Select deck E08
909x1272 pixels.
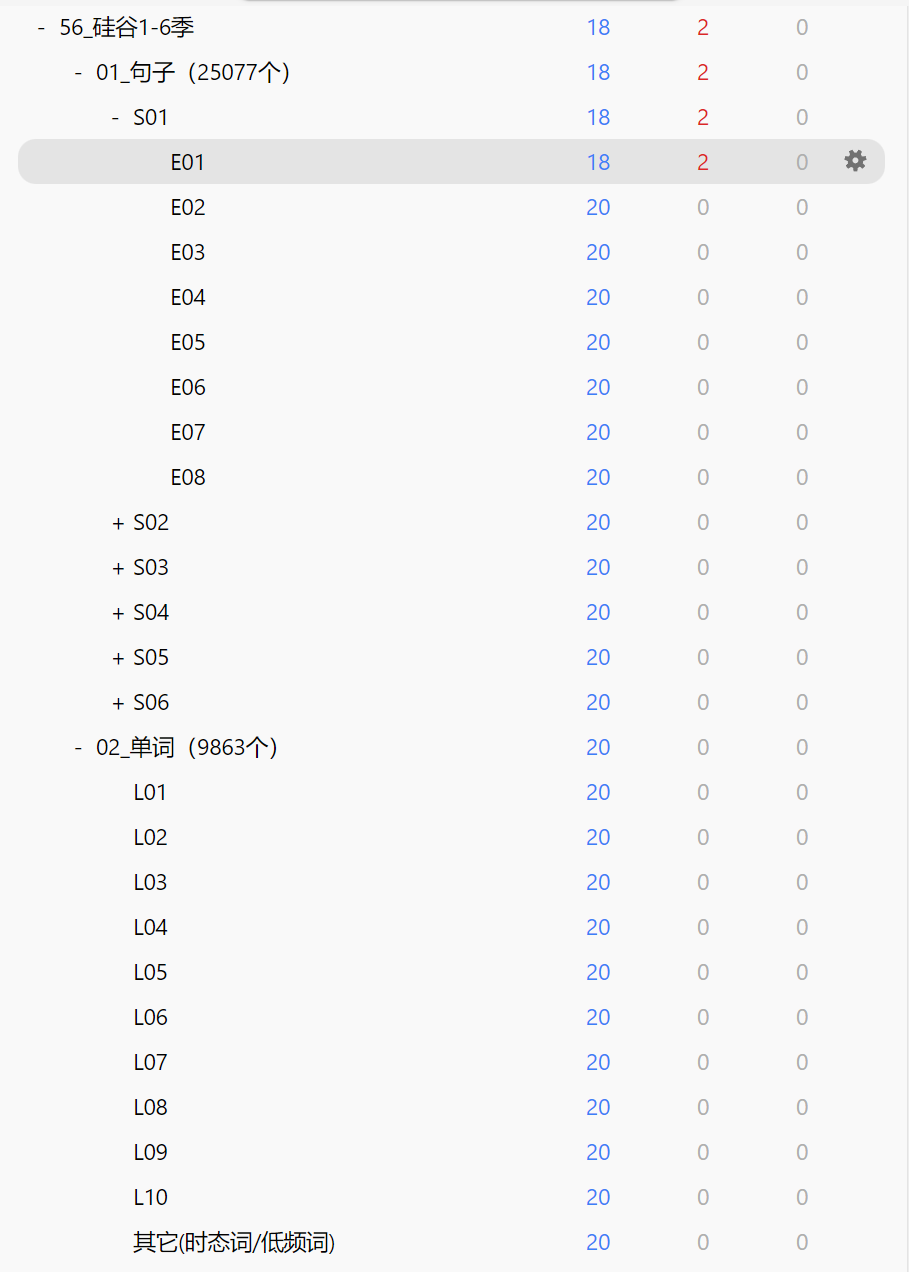(188, 478)
